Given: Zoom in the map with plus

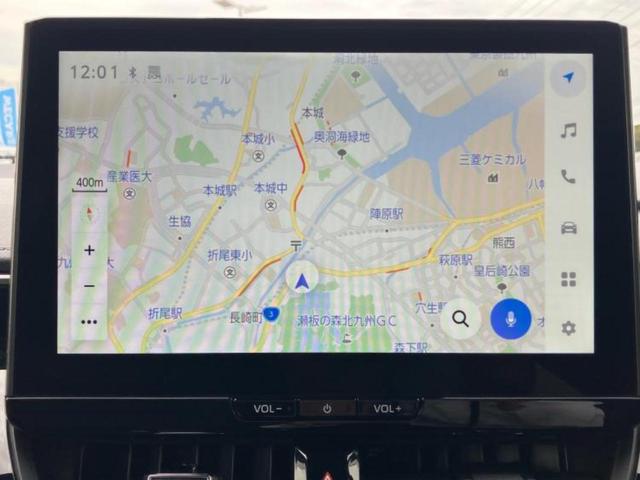Looking at the screenshot, I should click(x=90, y=250).
